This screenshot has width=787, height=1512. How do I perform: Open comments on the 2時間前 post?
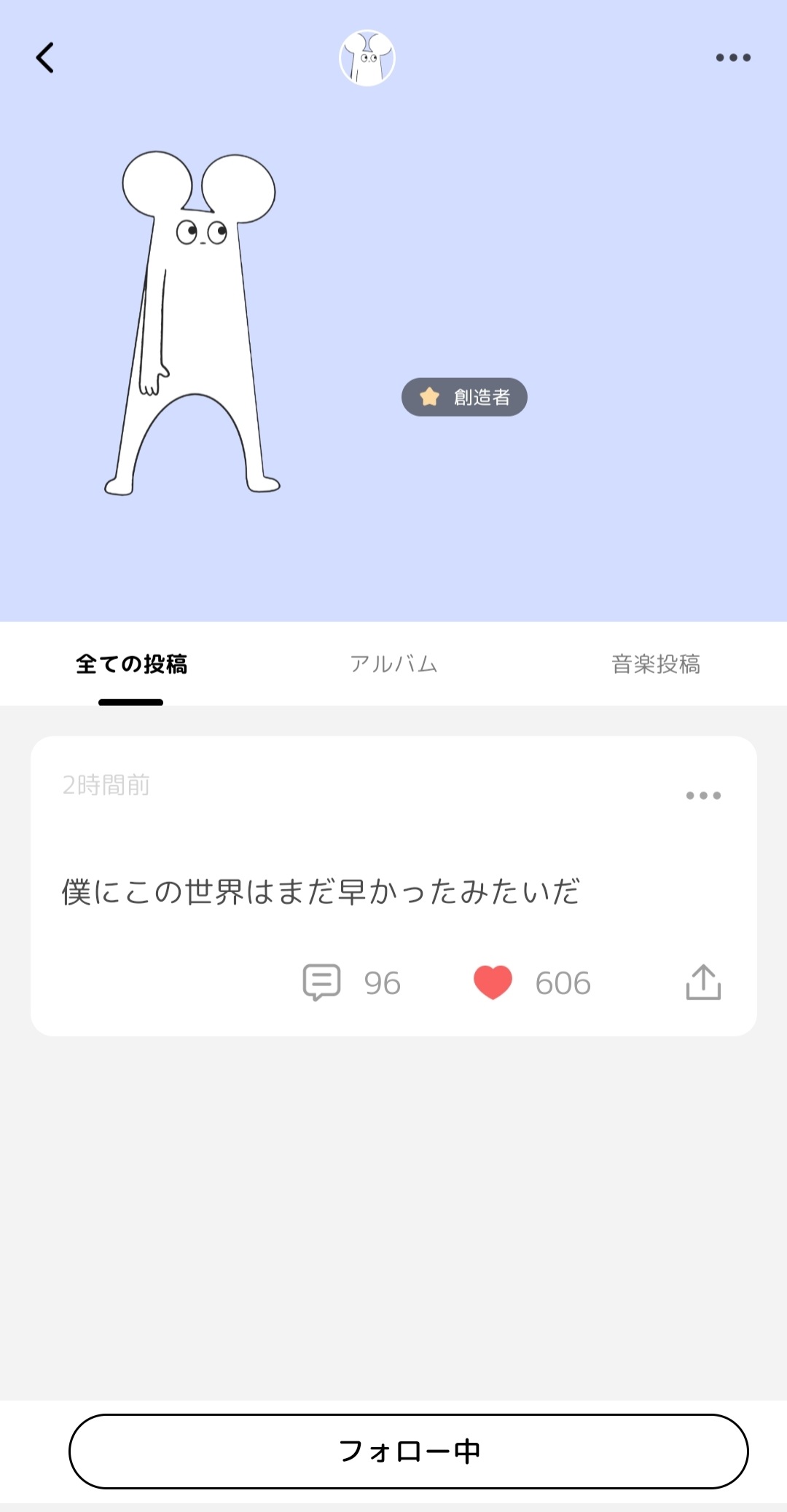click(321, 983)
